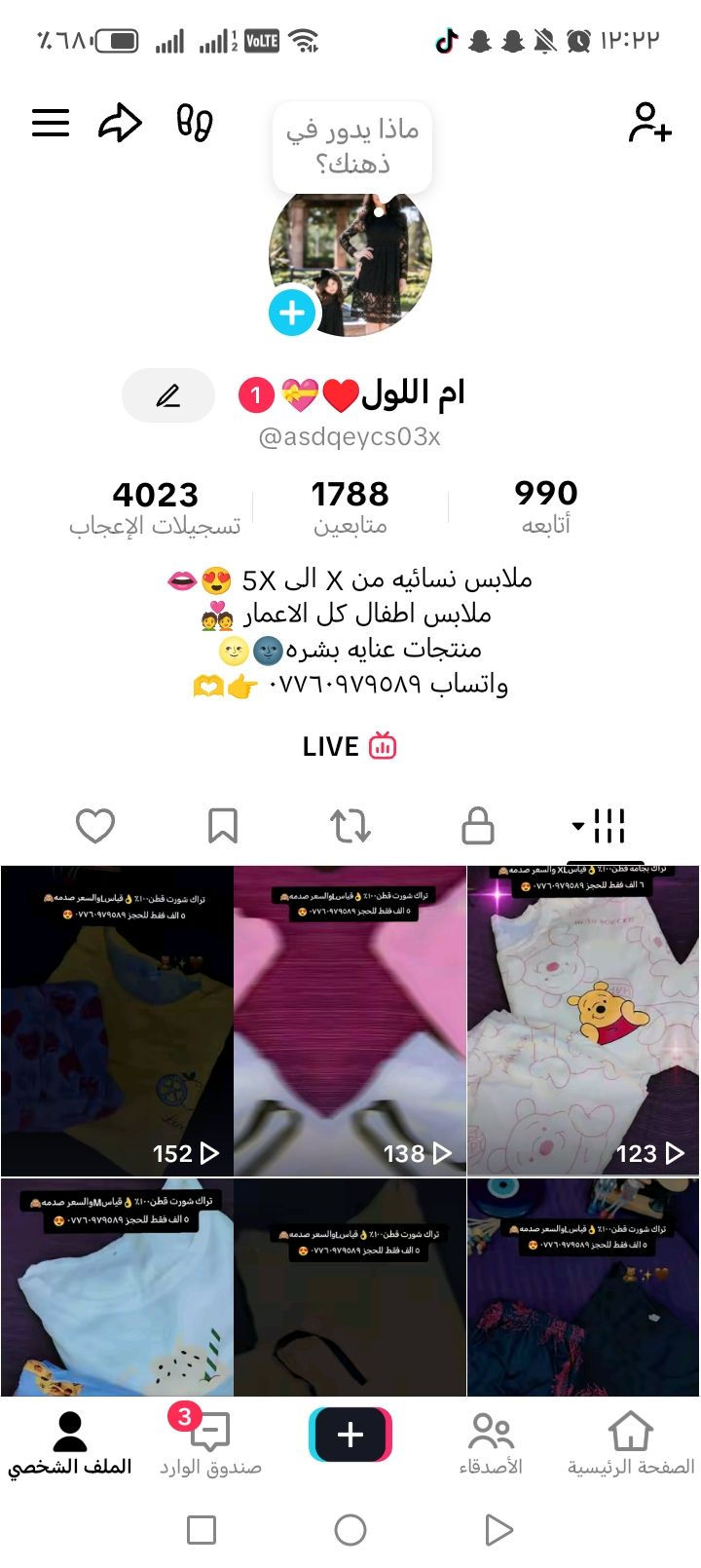Image resolution: width=701 pixels, height=1568 pixels.
Task: Switch to the liked videos tab
Action: (x=95, y=826)
